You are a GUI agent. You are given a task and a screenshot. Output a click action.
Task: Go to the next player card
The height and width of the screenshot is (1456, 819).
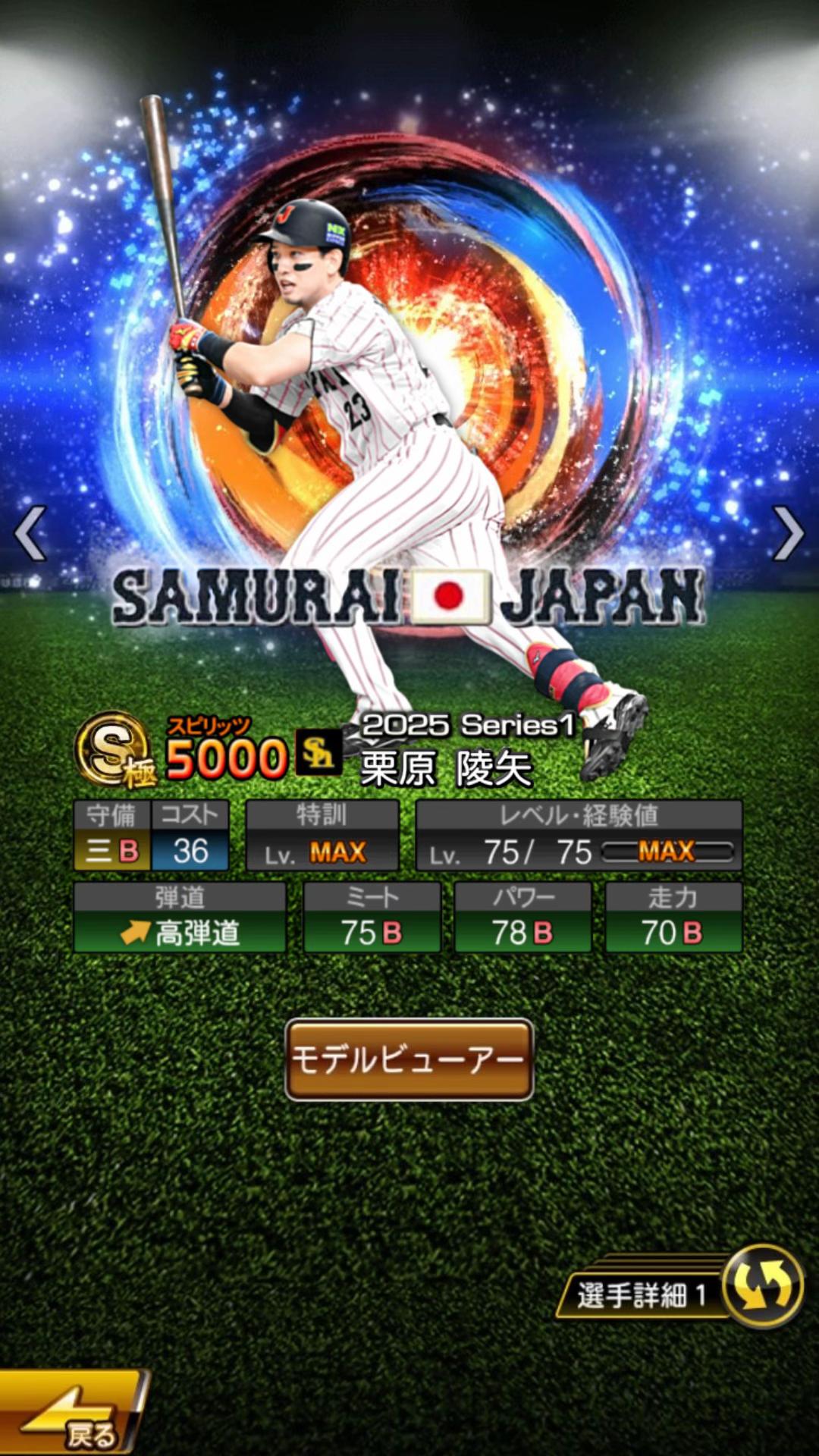pos(789,533)
